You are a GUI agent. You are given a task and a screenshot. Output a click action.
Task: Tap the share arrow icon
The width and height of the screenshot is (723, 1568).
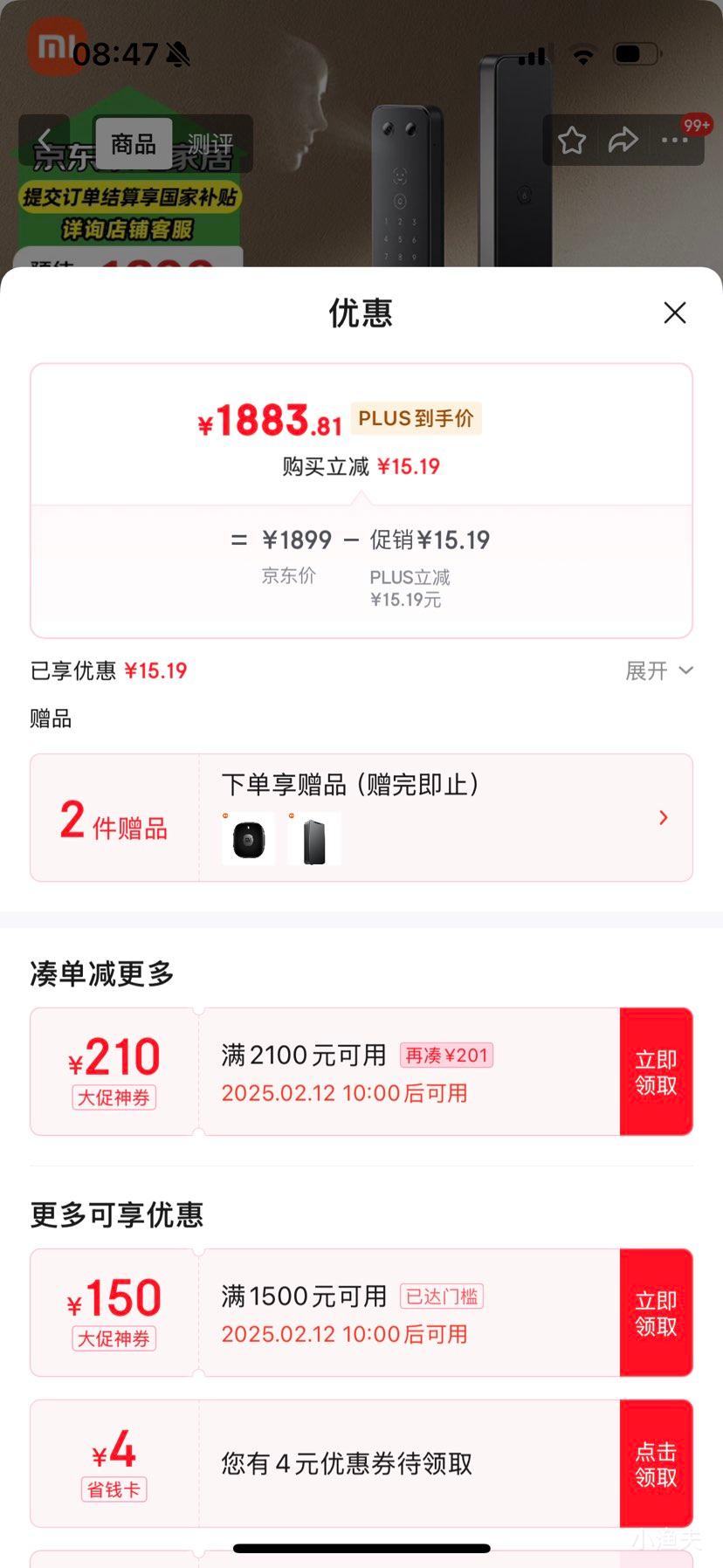click(x=623, y=140)
